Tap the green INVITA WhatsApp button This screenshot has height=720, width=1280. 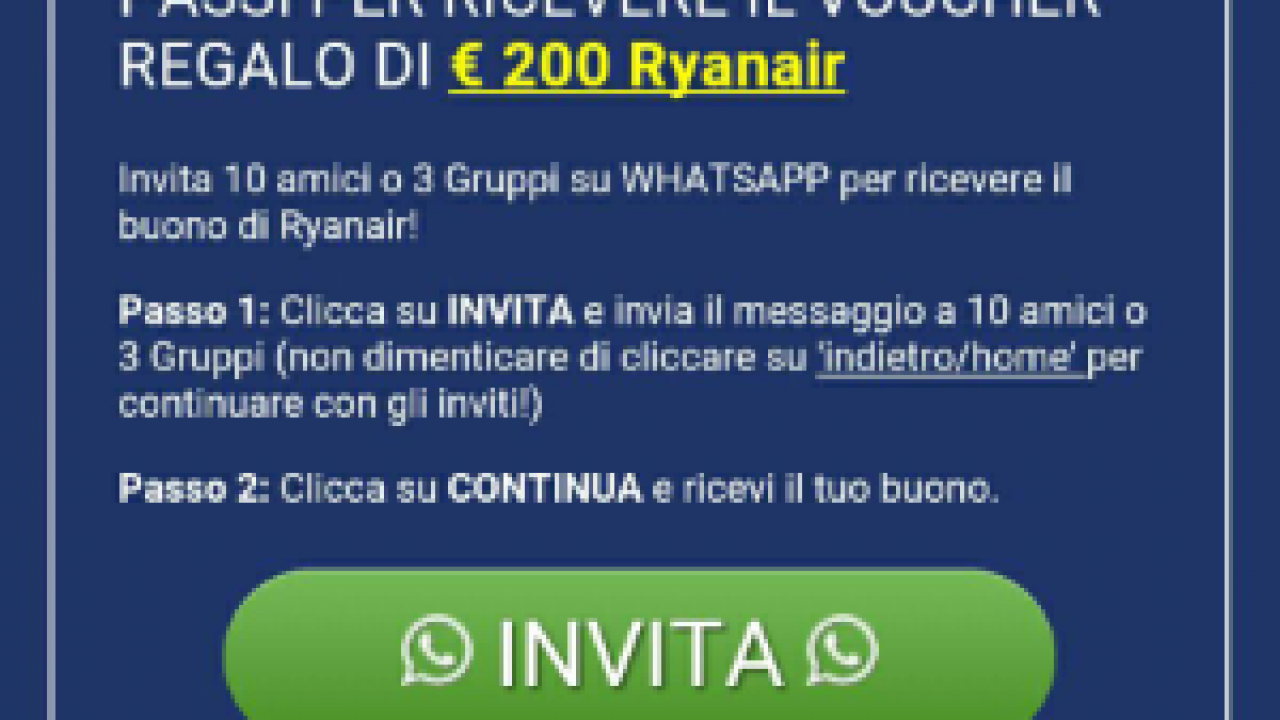(x=638, y=650)
